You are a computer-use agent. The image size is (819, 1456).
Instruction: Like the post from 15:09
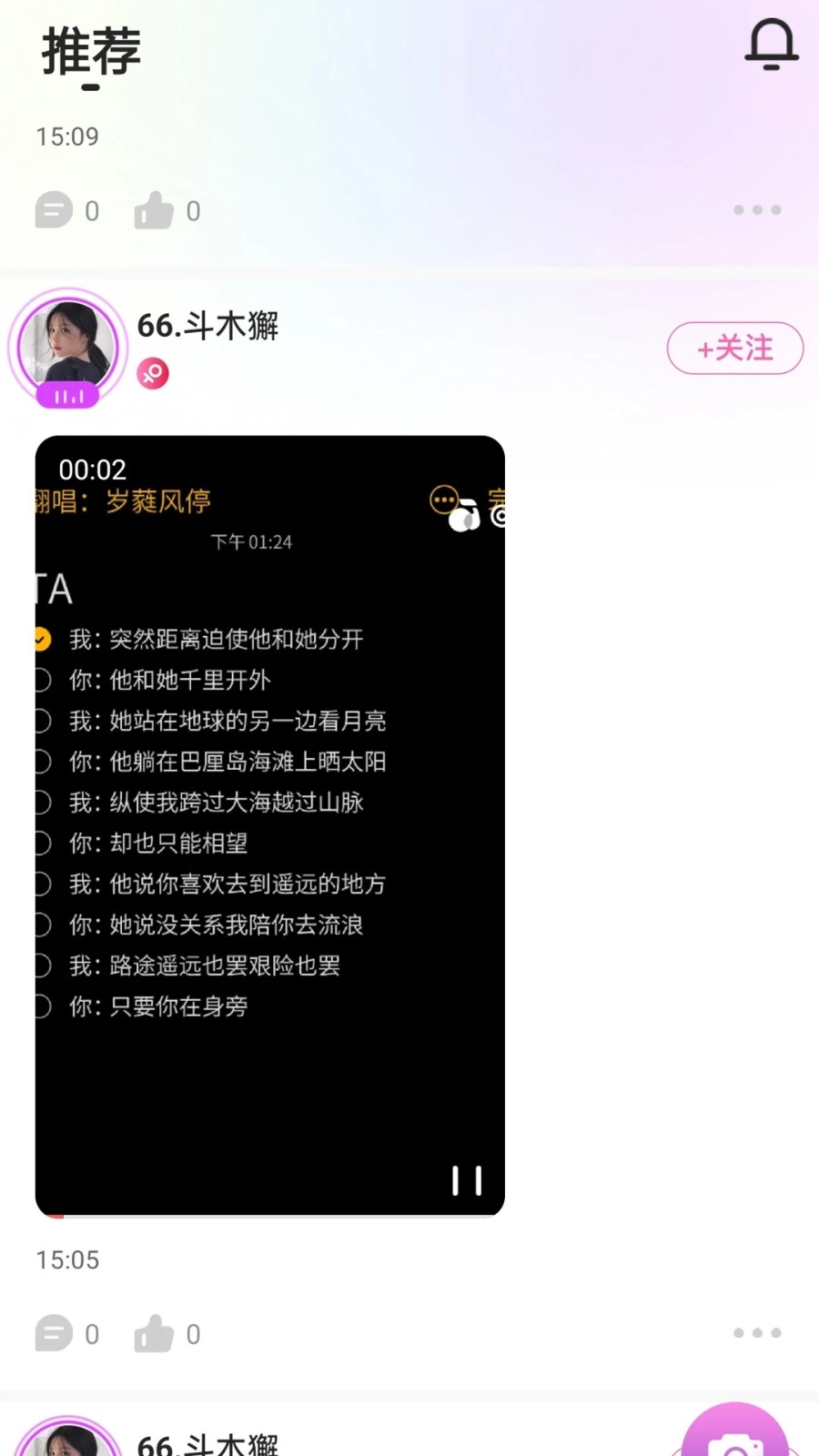tap(154, 211)
